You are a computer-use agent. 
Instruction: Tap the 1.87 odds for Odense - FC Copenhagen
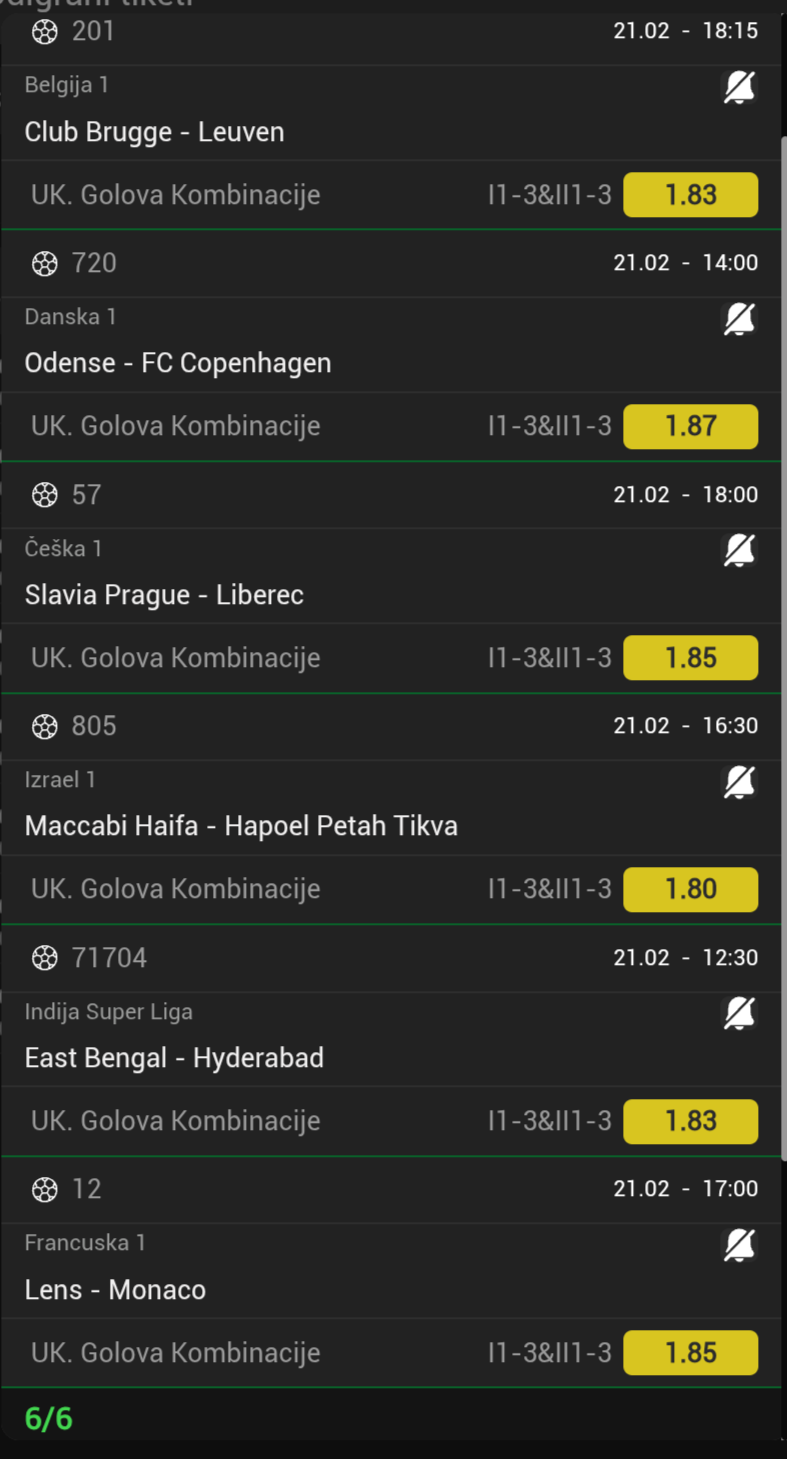[x=690, y=426]
